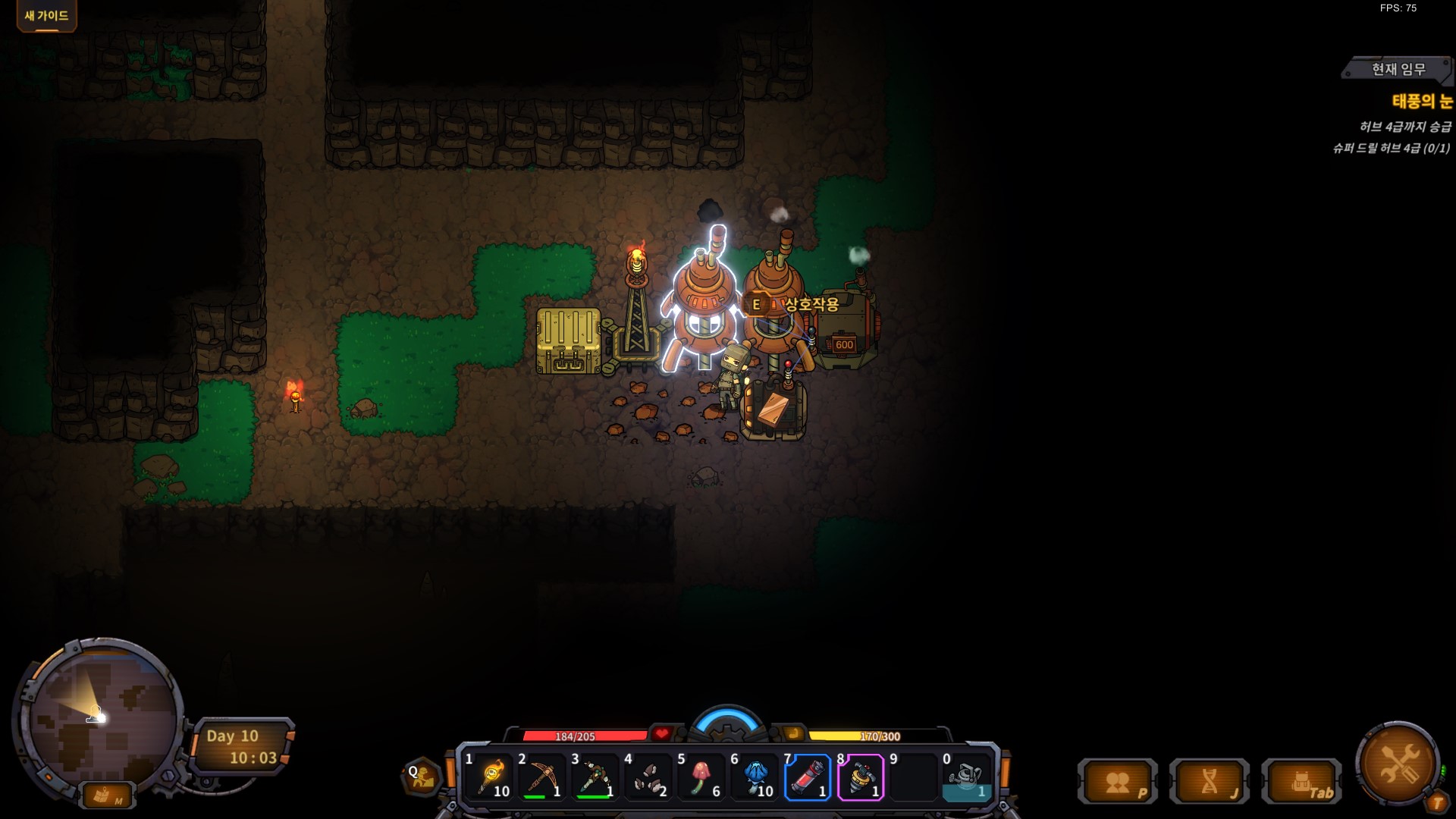Open the backpack inventory marked Tab

(x=1301, y=782)
